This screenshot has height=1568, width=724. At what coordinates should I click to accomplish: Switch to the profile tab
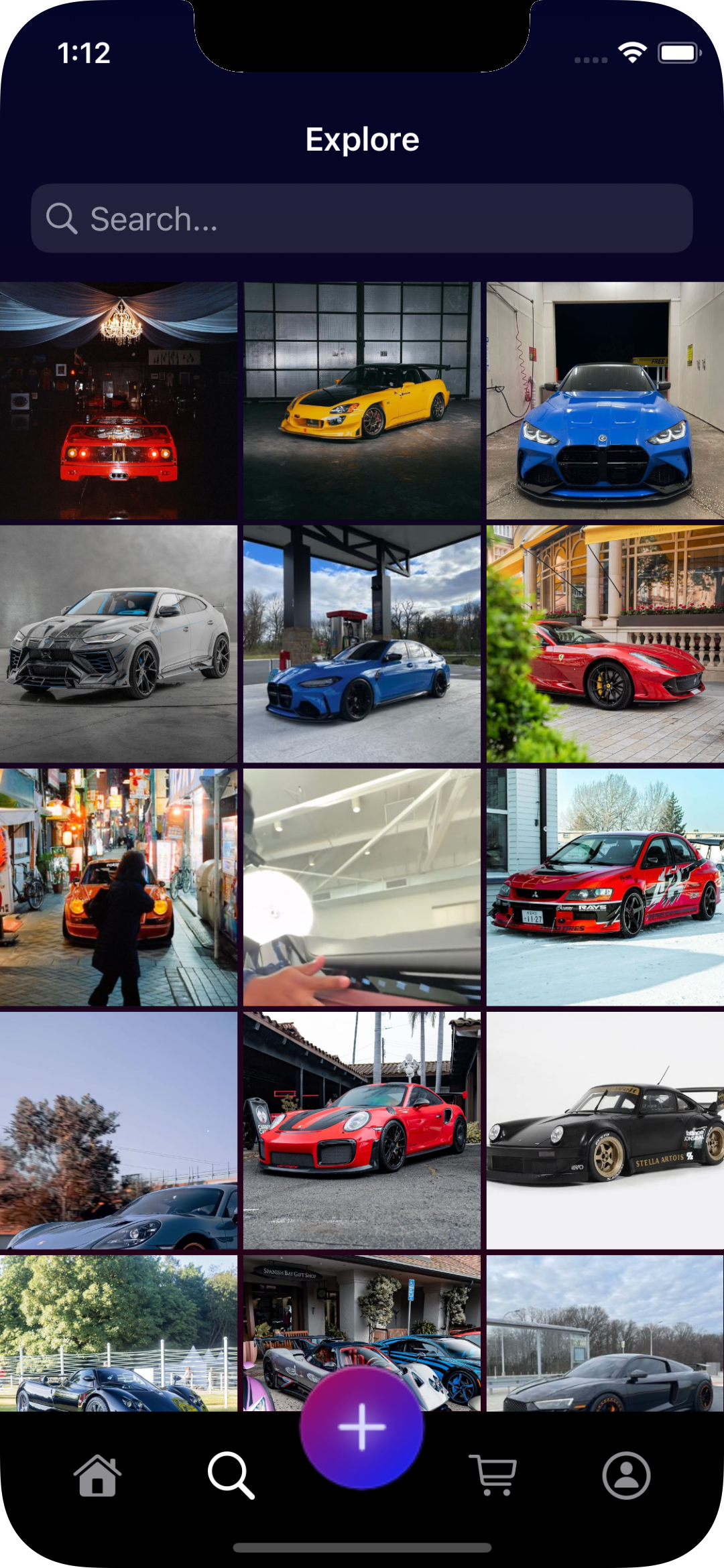[626, 1475]
